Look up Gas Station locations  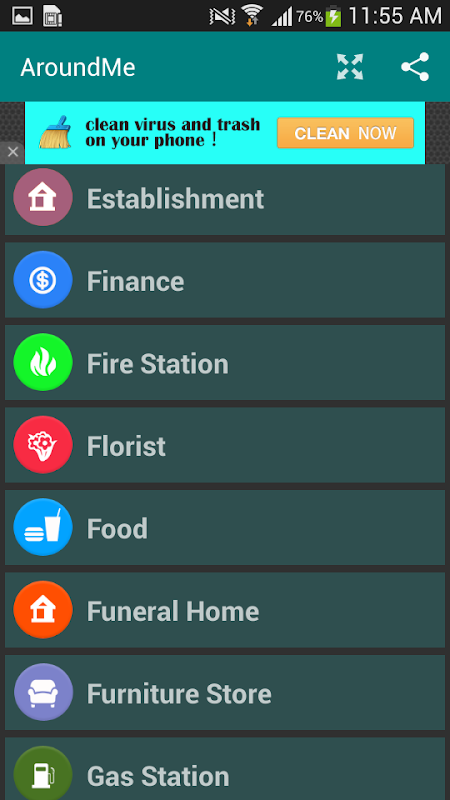pos(225,769)
